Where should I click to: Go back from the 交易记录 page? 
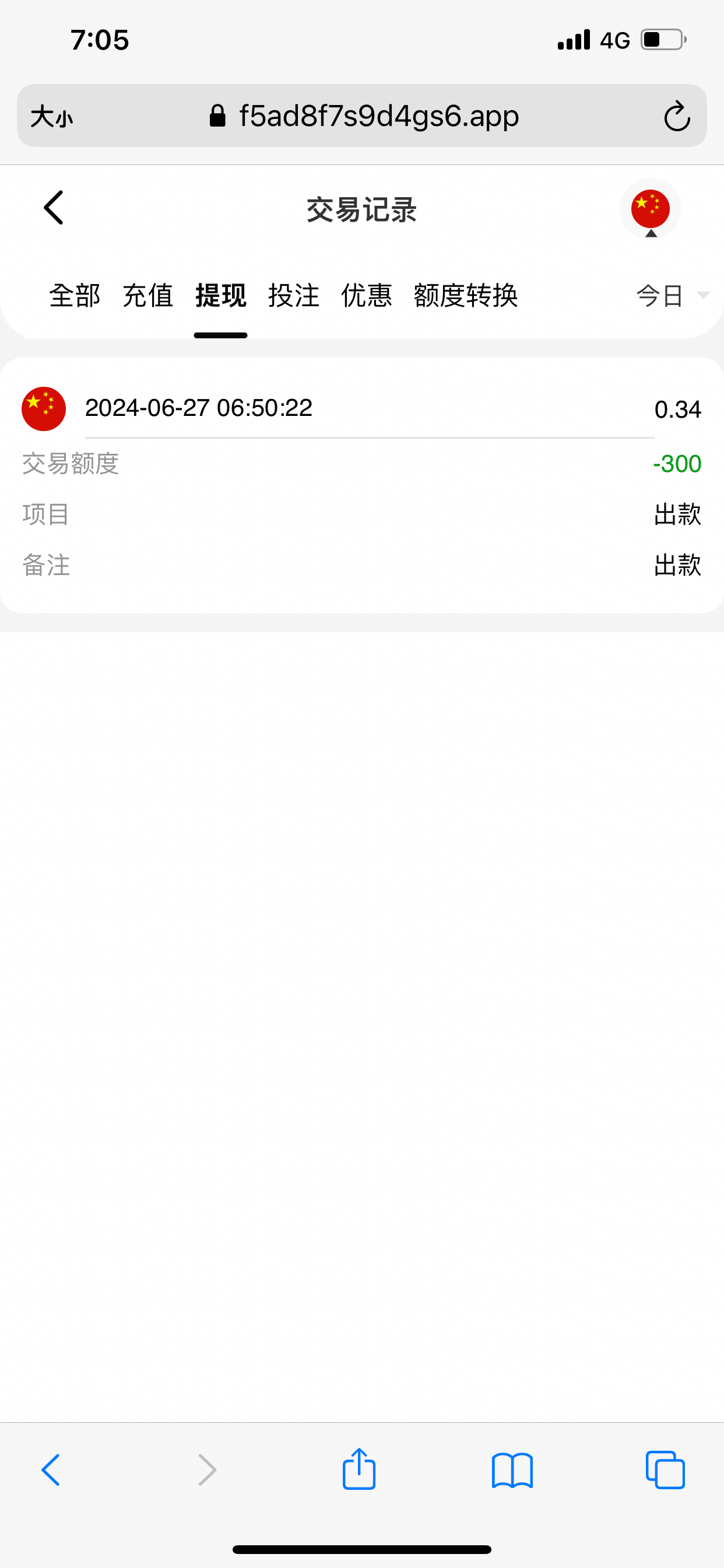(54, 208)
